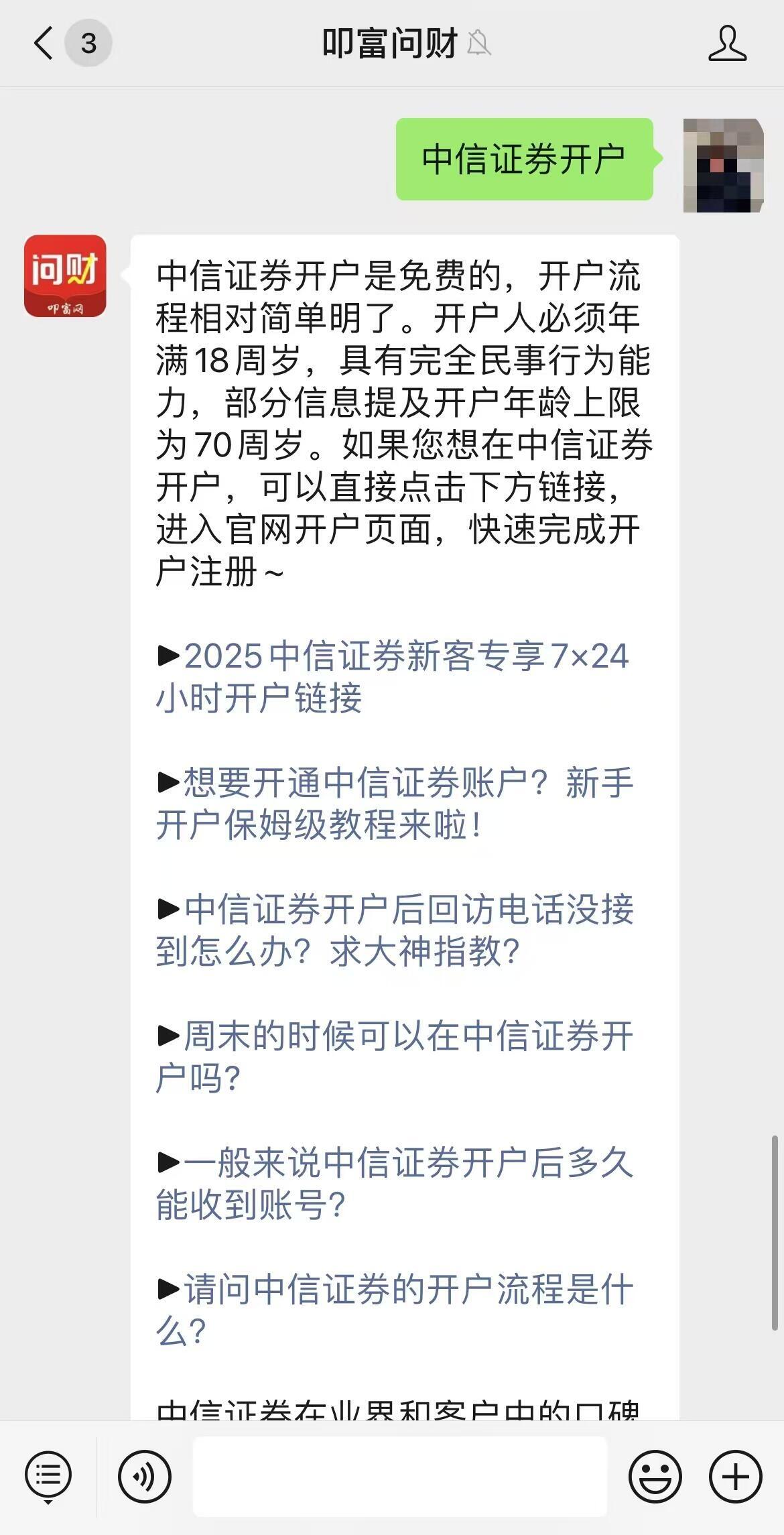The image size is (784, 1535).
Task: Go back to the chat list
Action: 44,44
